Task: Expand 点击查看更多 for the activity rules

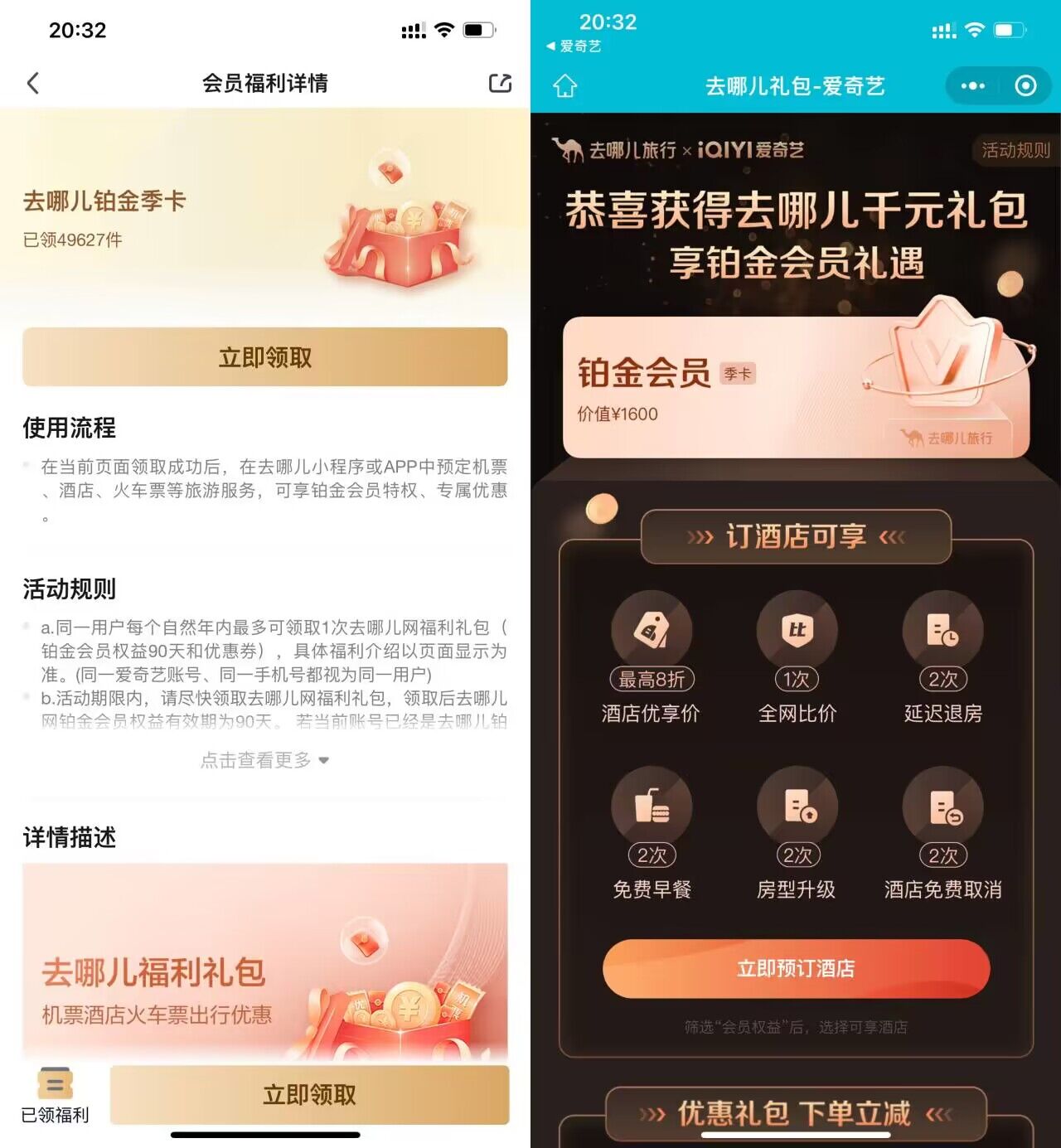Action: coord(264,760)
